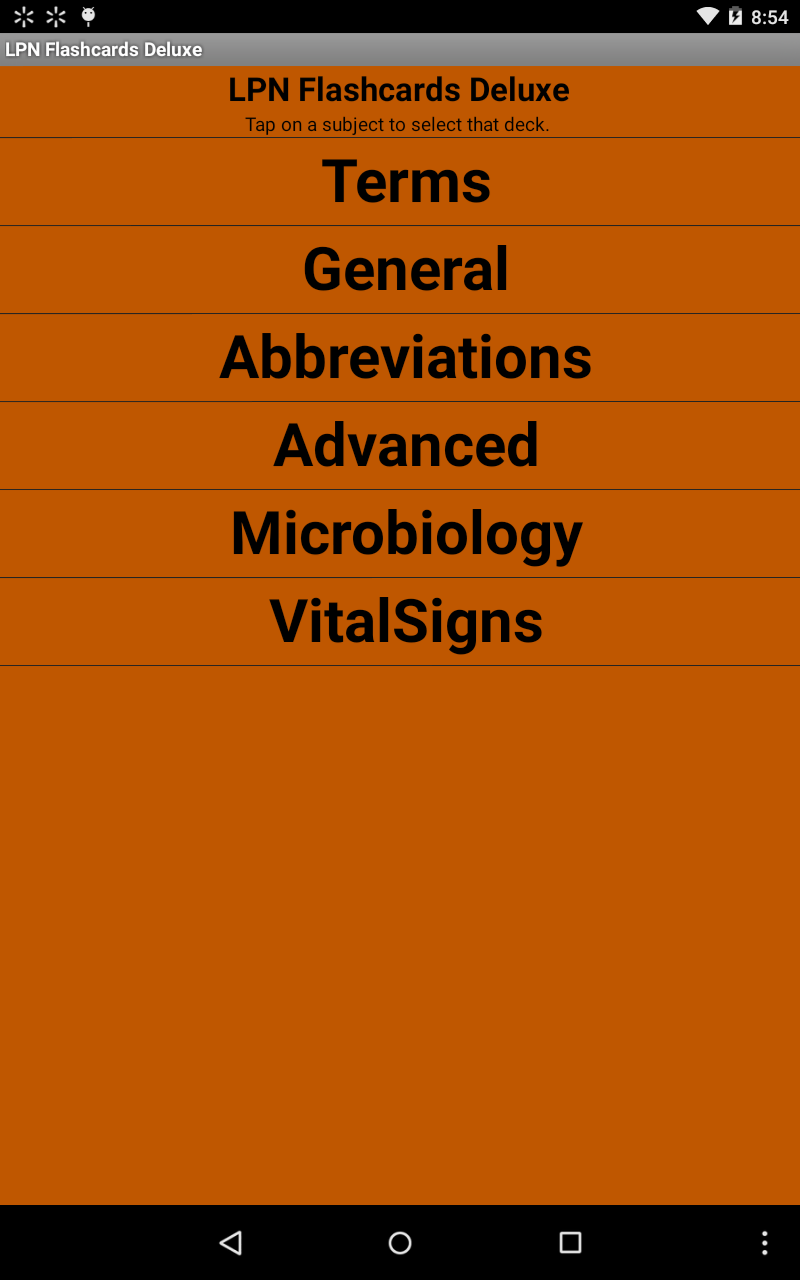The width and height of the screenshot is (800, 1280).
Task: Select the Microbiology deck
Action: [400, 533]
